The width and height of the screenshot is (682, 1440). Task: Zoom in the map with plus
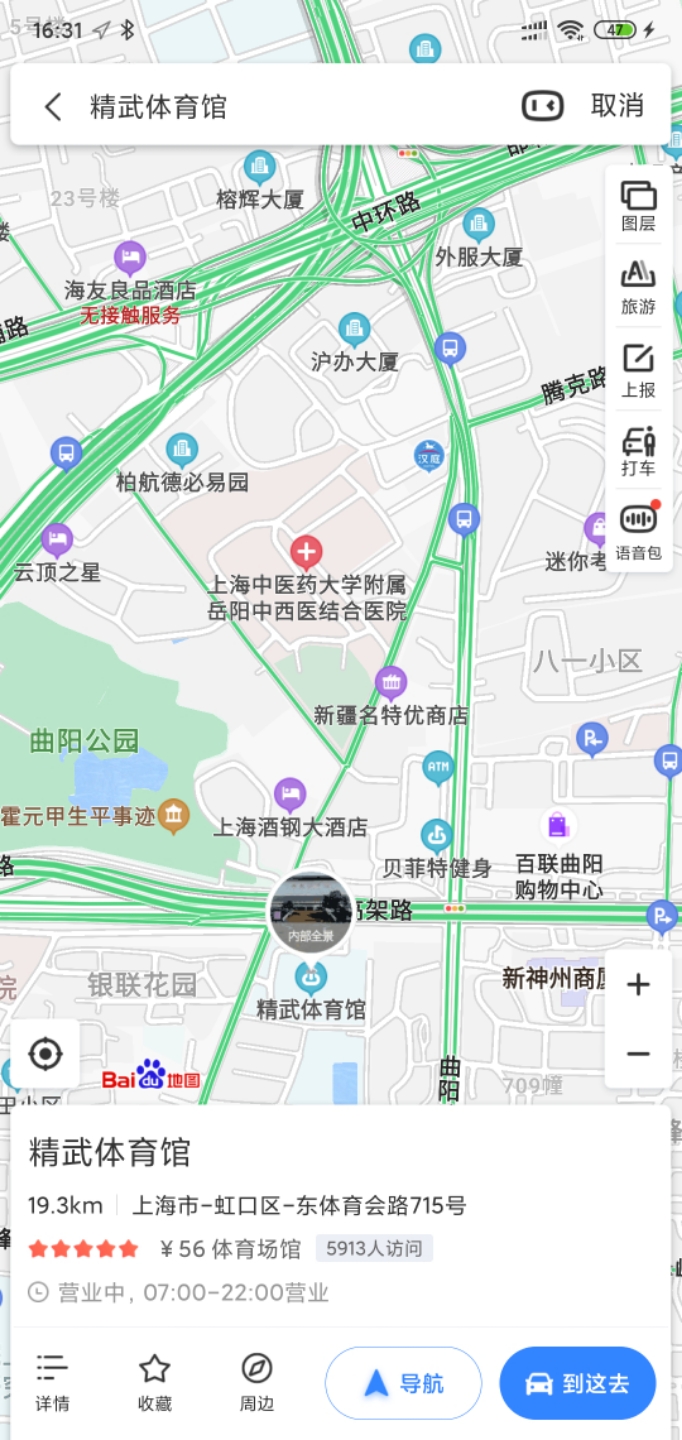638,985
